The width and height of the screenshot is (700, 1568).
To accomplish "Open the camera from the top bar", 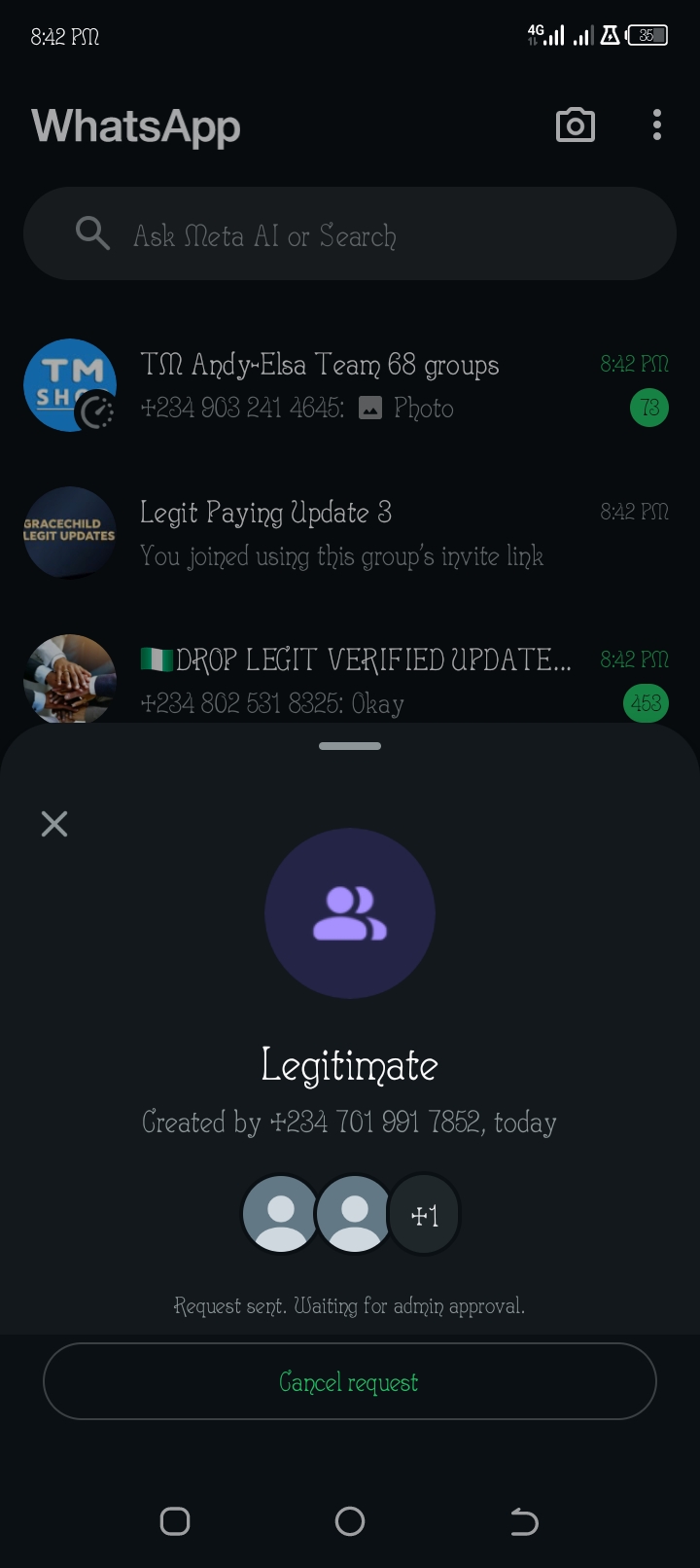I will pos(575,125).
